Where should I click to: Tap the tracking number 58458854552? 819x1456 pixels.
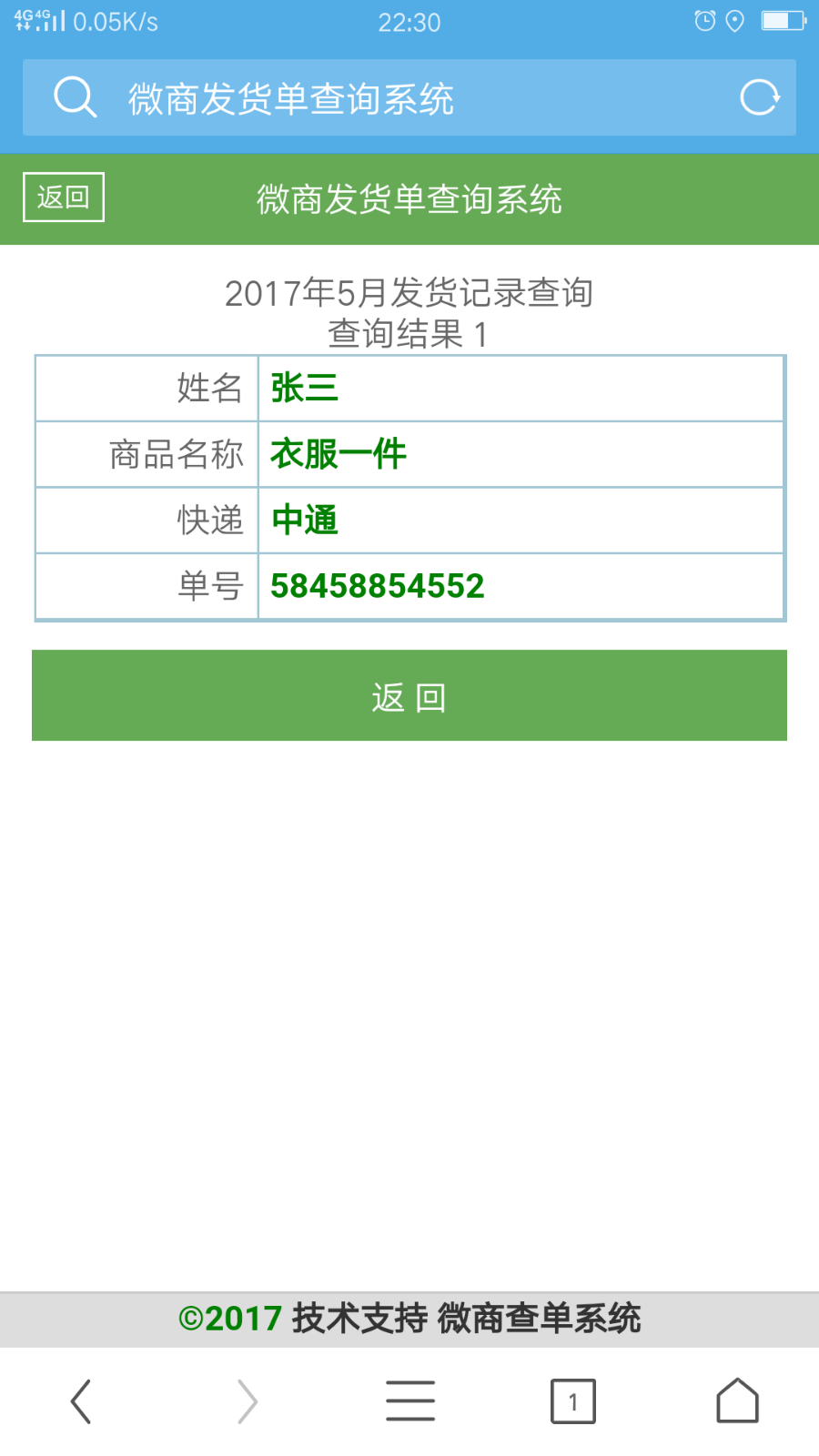(378, 586)
